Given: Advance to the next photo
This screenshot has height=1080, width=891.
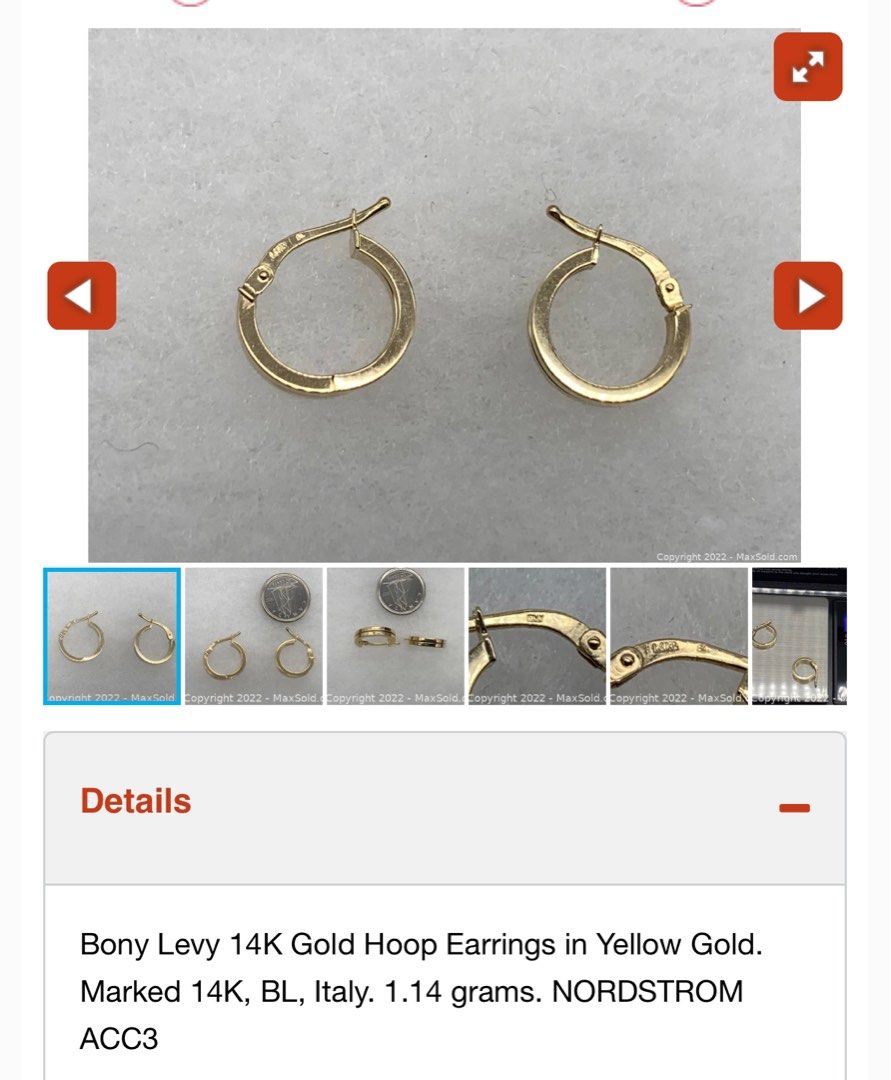Looking at the screenshot, I should (808, 296).
